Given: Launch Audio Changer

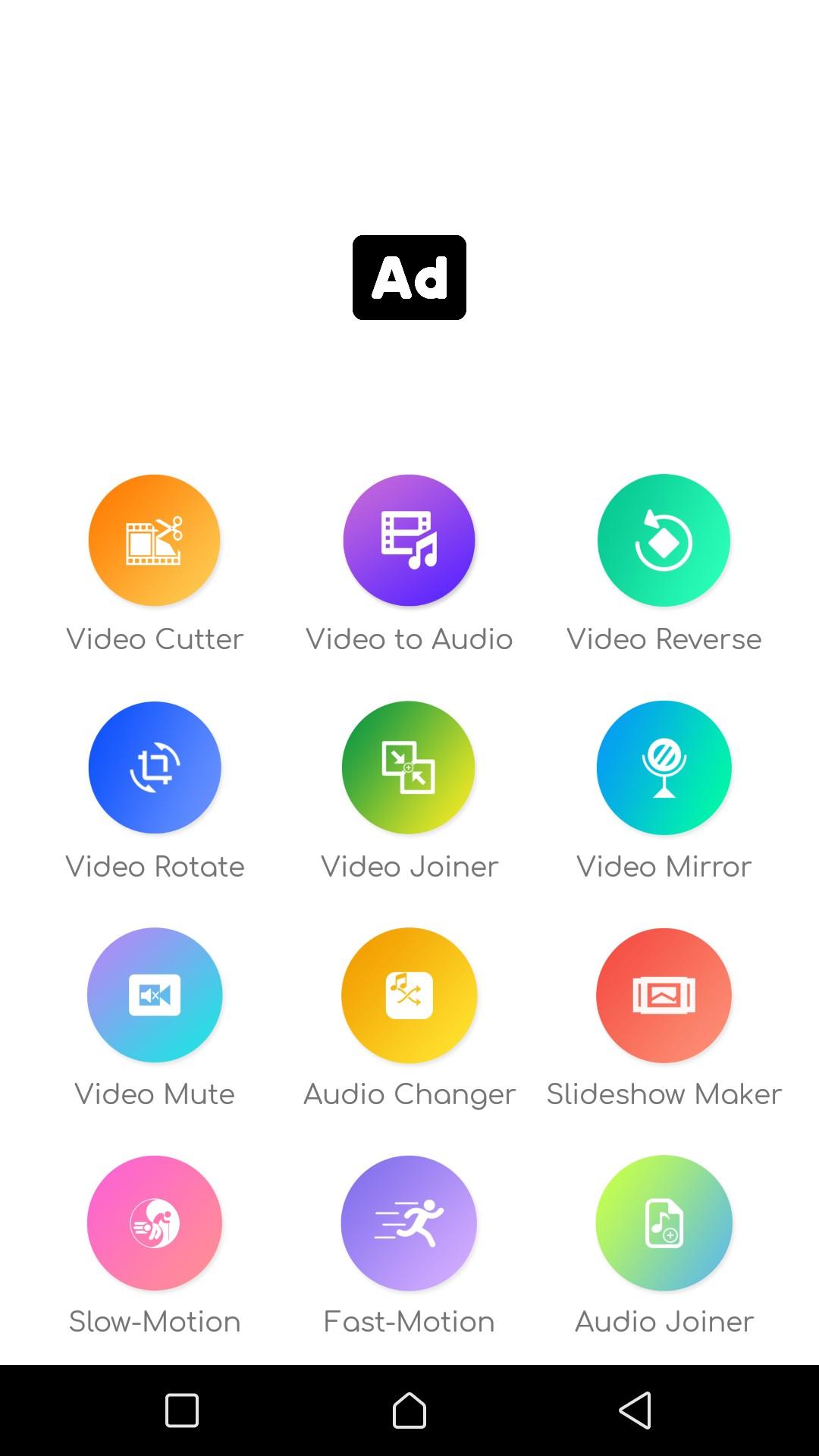Looking at the screenshot, I should pyautogui.click(x=409, y=995).
